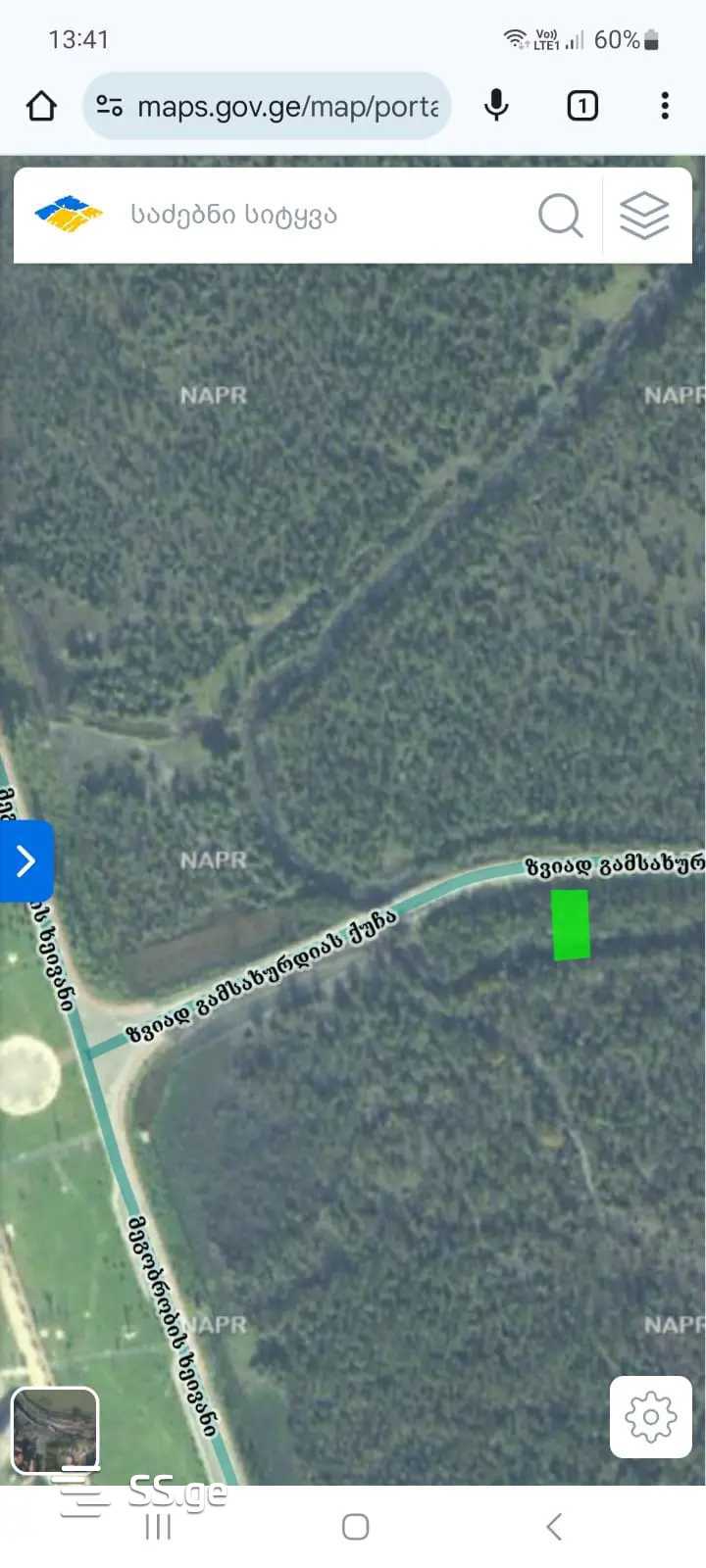This screenshot has height=1568, width=706.
Task: Open the browser tab switcher
Action: tap(582, 106)
